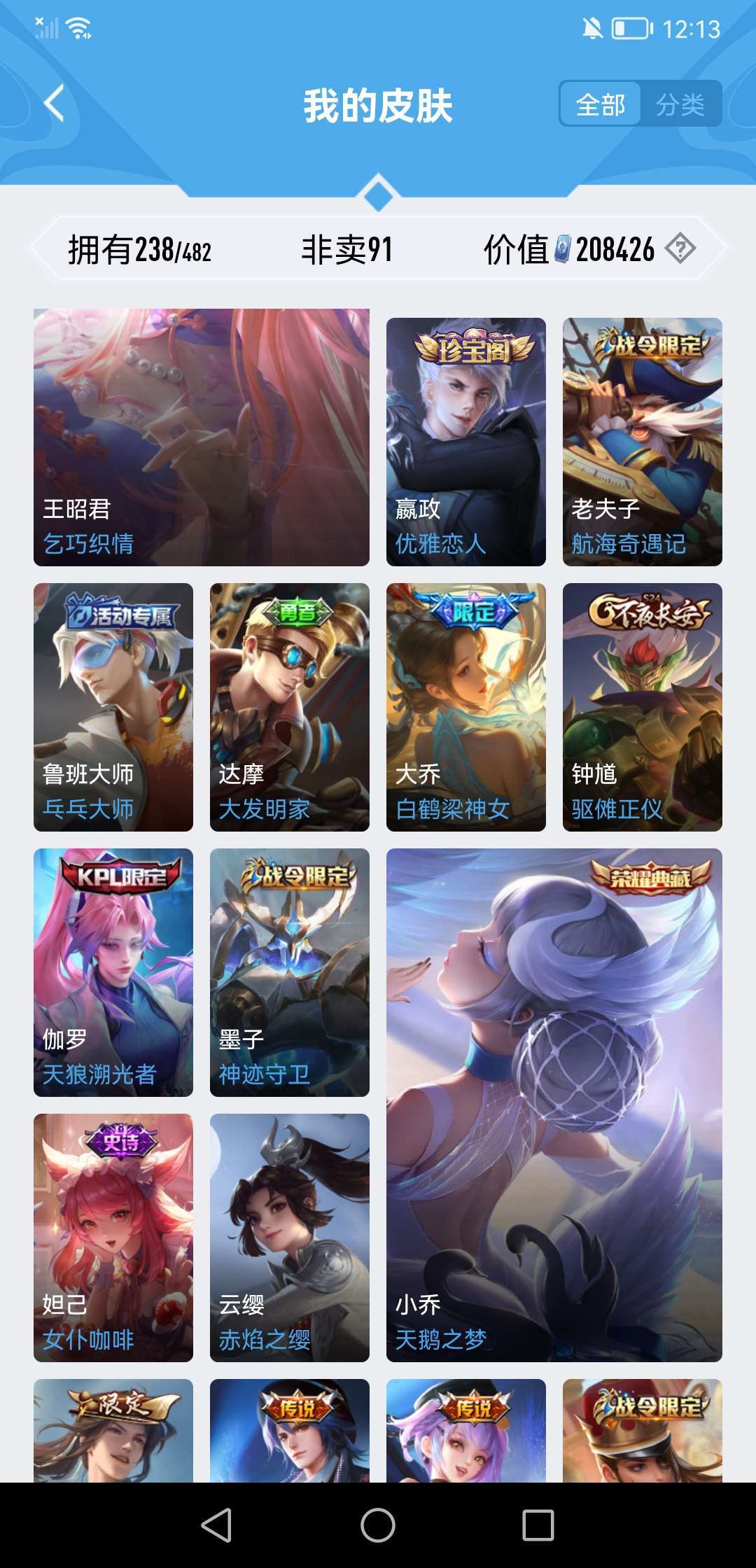Go back using the top-left arrow

[55, 104]
